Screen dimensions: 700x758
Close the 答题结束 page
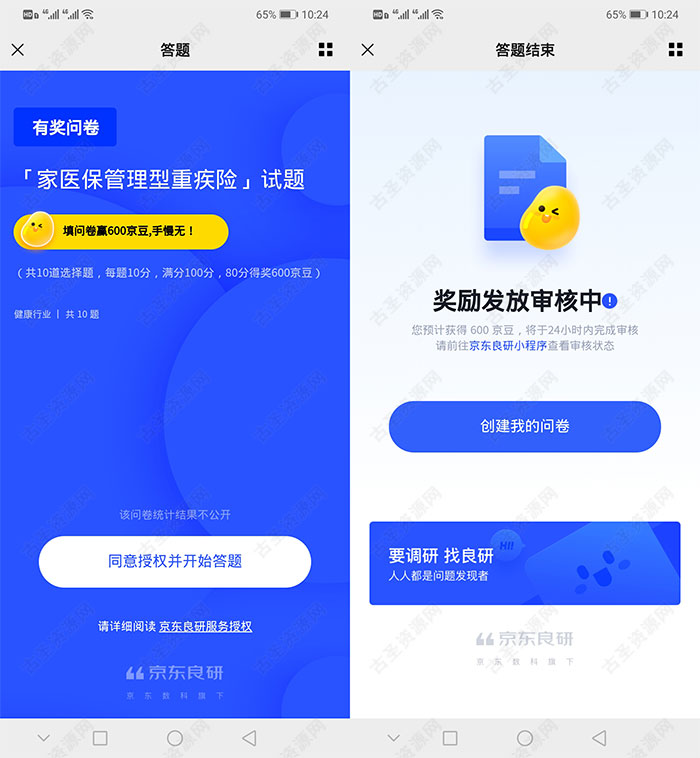(x=367, y=50)
